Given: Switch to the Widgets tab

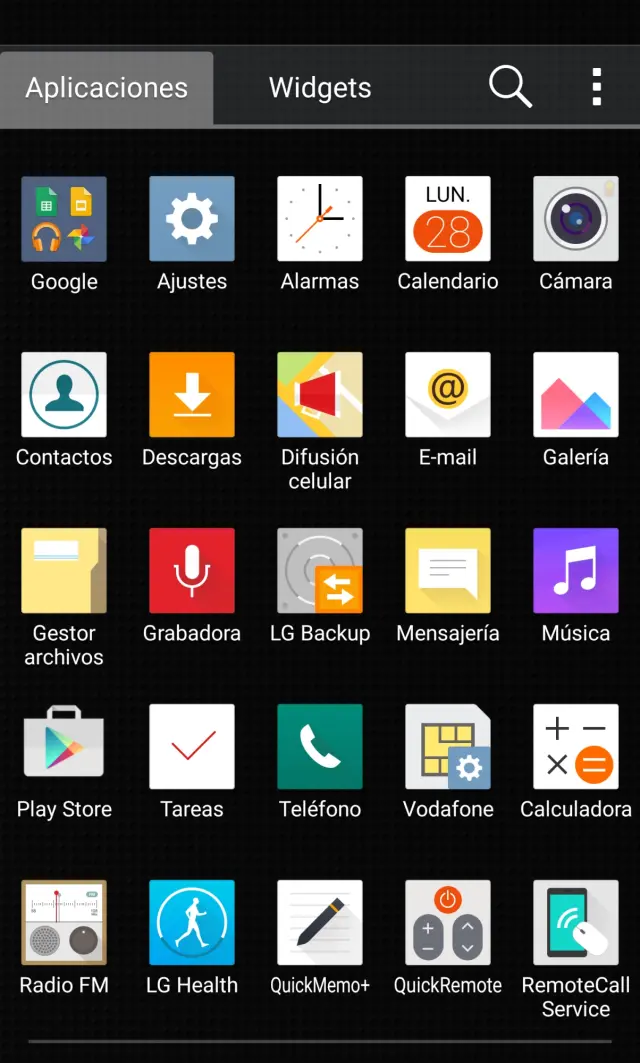Looking at the screenshot, I should 320,88.
